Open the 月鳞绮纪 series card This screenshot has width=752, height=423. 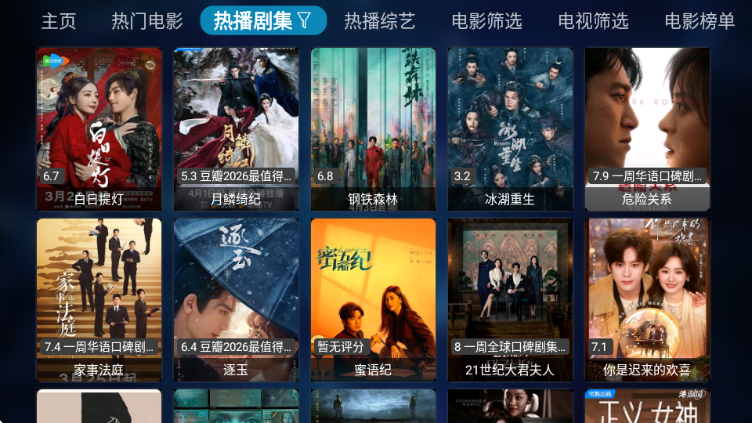tap(236, 128)
